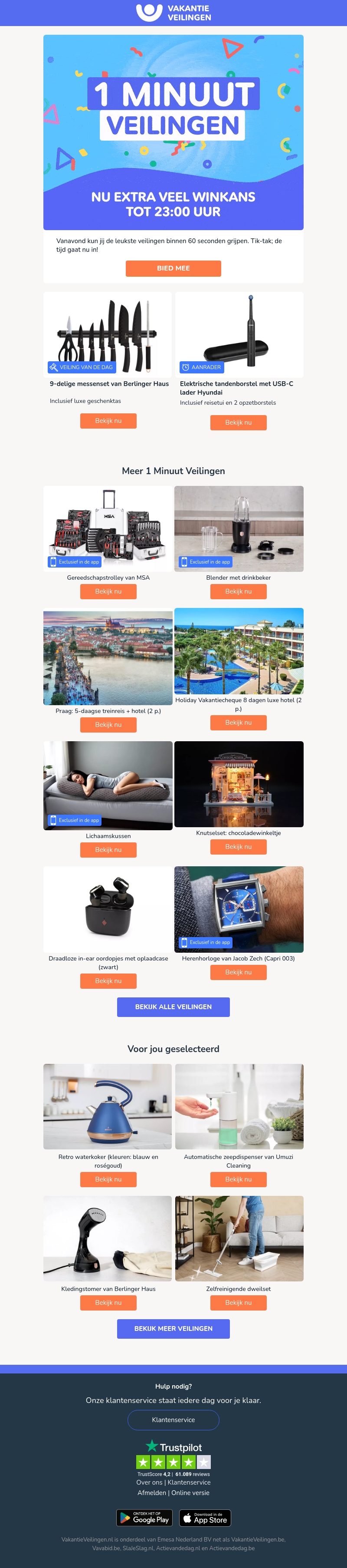Tap Bekijk nu under Blender met drinkbeker
Image resolution: width=347 pixels, height=1568 pixels.
coord(238,591)
